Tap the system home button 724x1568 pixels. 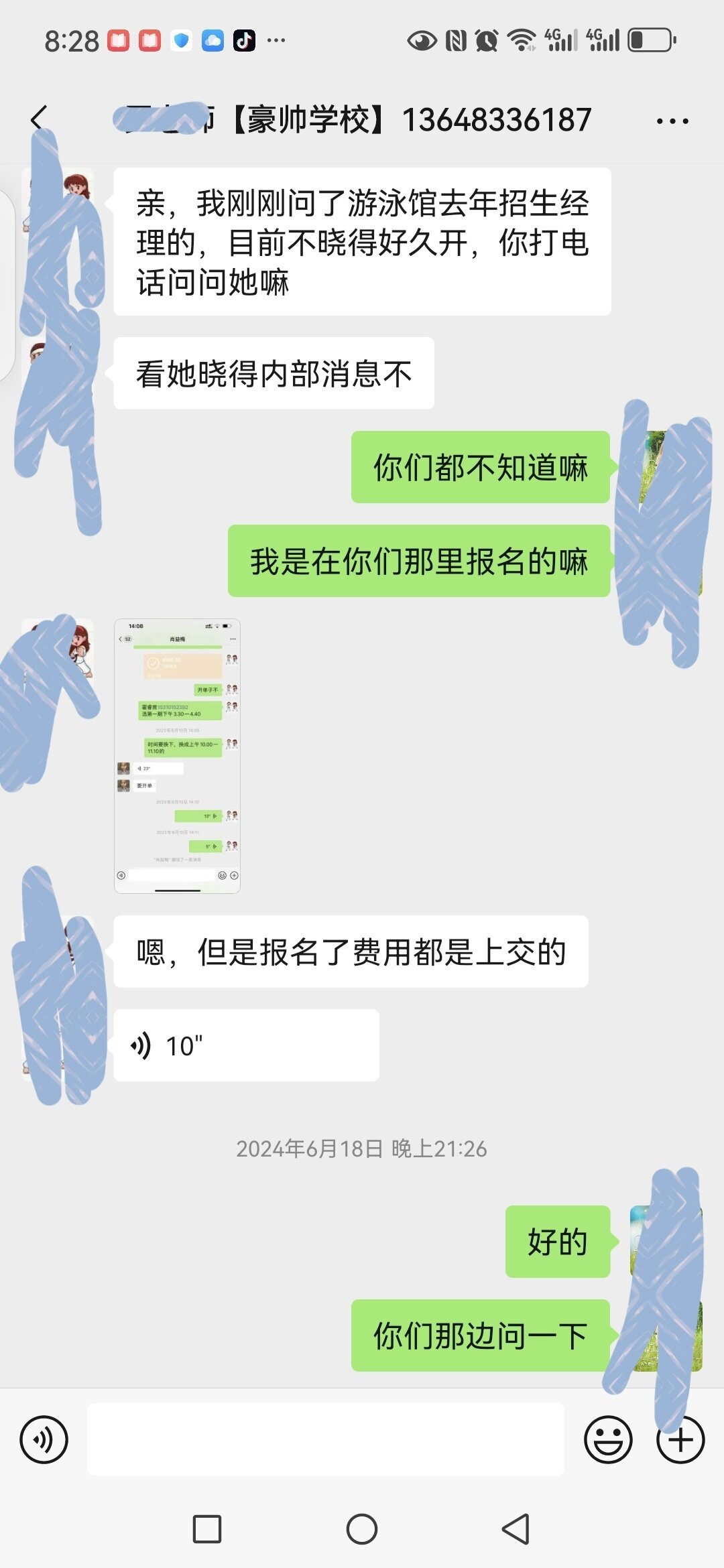click(x=362, y=1529)
